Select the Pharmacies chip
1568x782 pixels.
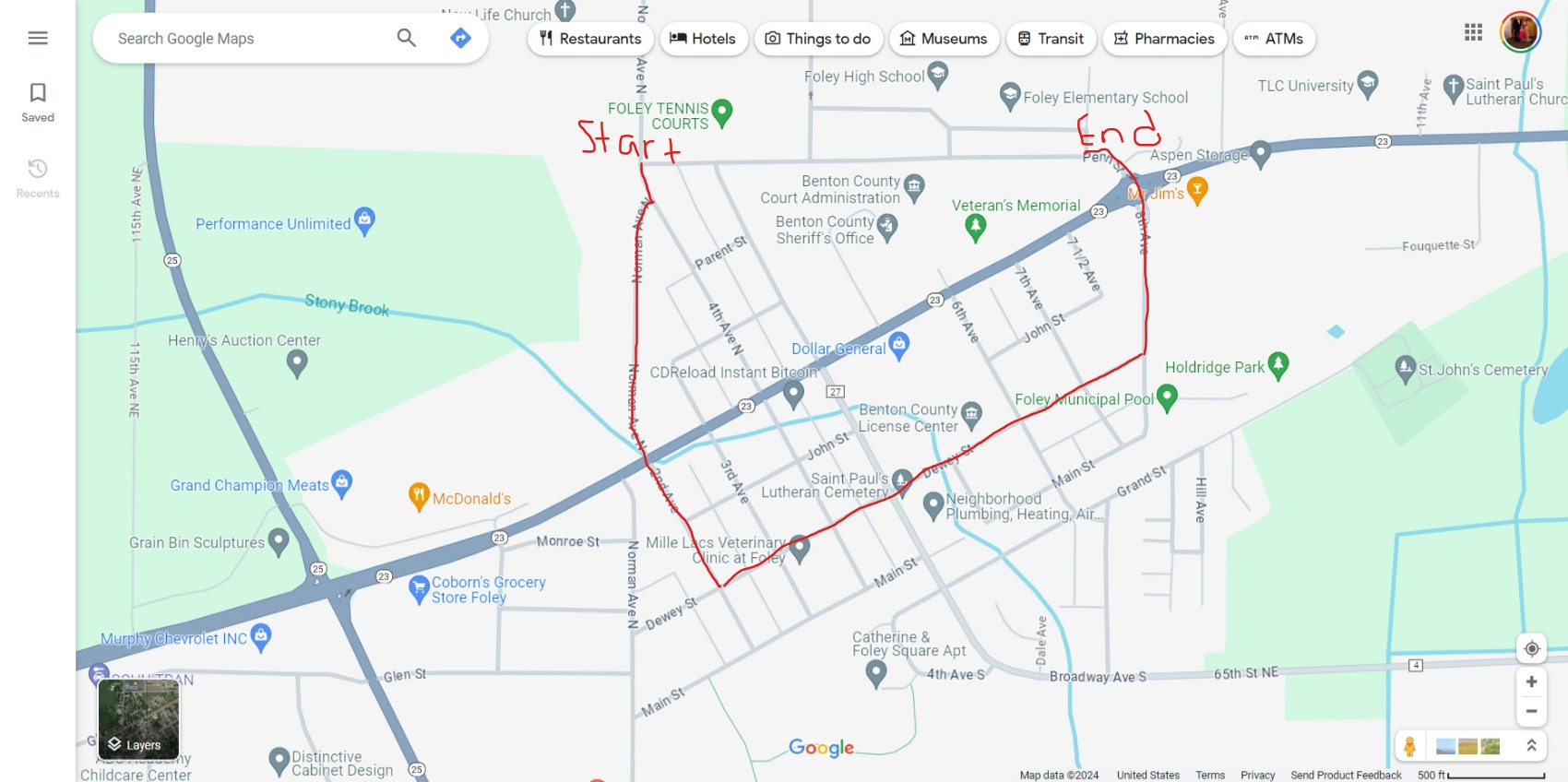[x=1164, y=39]
